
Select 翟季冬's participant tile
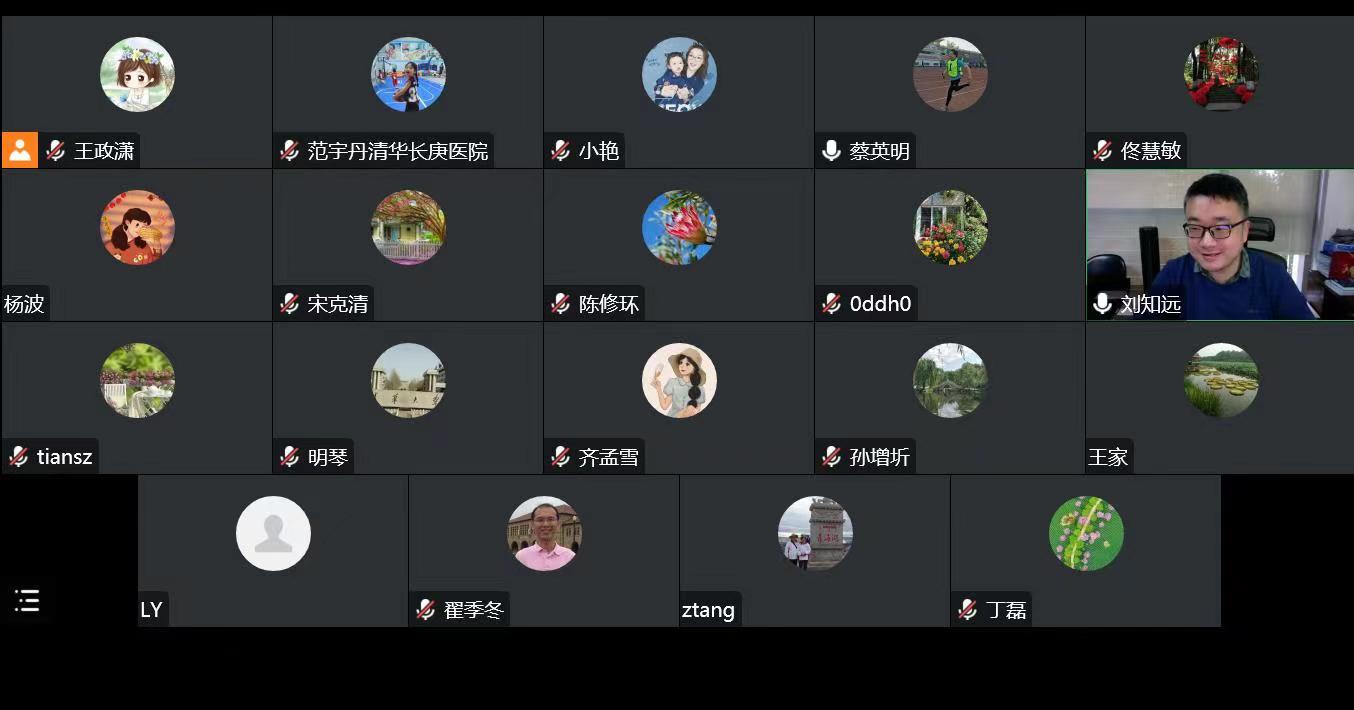(x=544, y=551)
